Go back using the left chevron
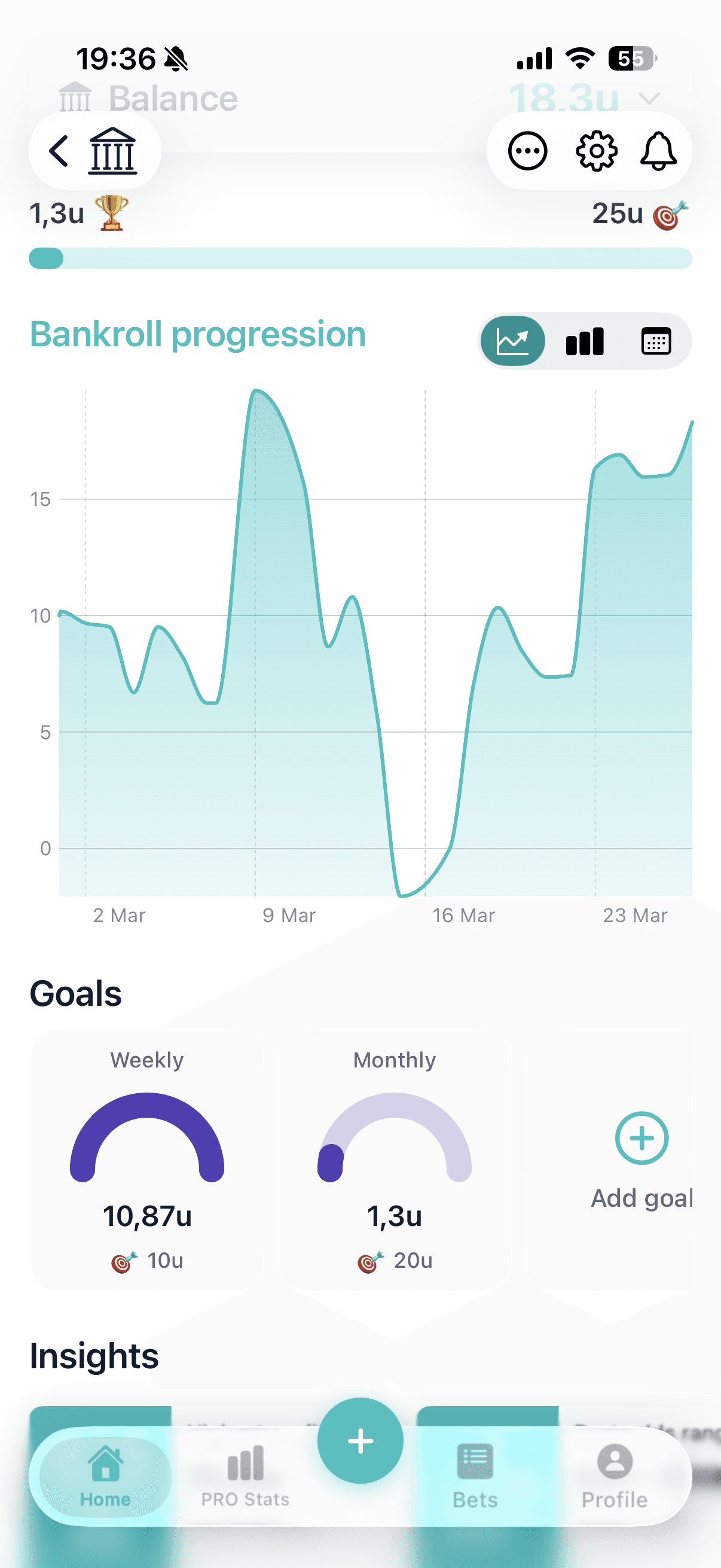 pos(58,151)
